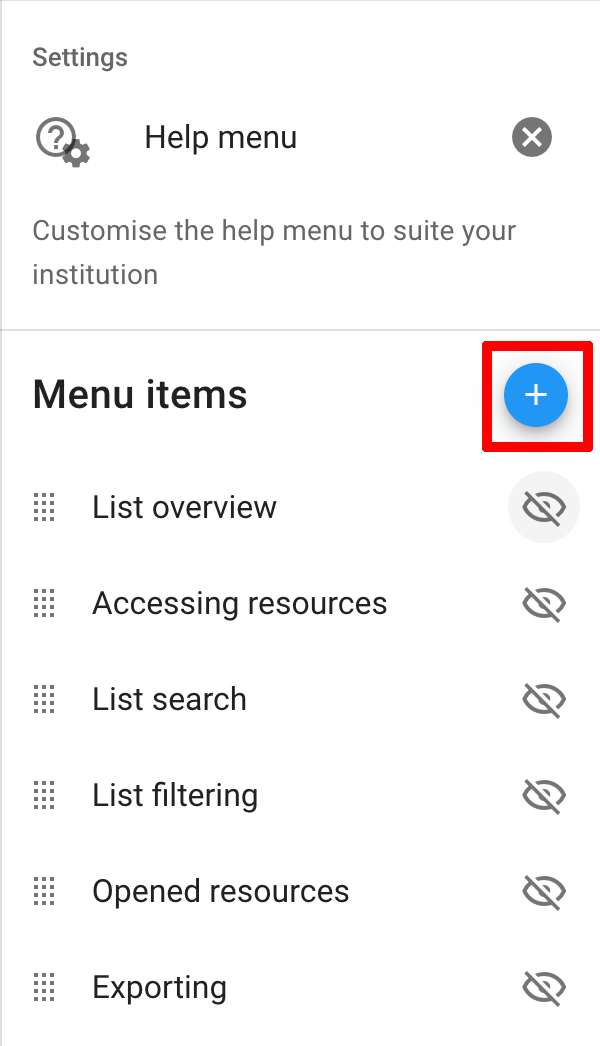This screenshot has width=600, height=1046.
Task: Toggle visibility of List filtering
Action: [x=544, y=796]
